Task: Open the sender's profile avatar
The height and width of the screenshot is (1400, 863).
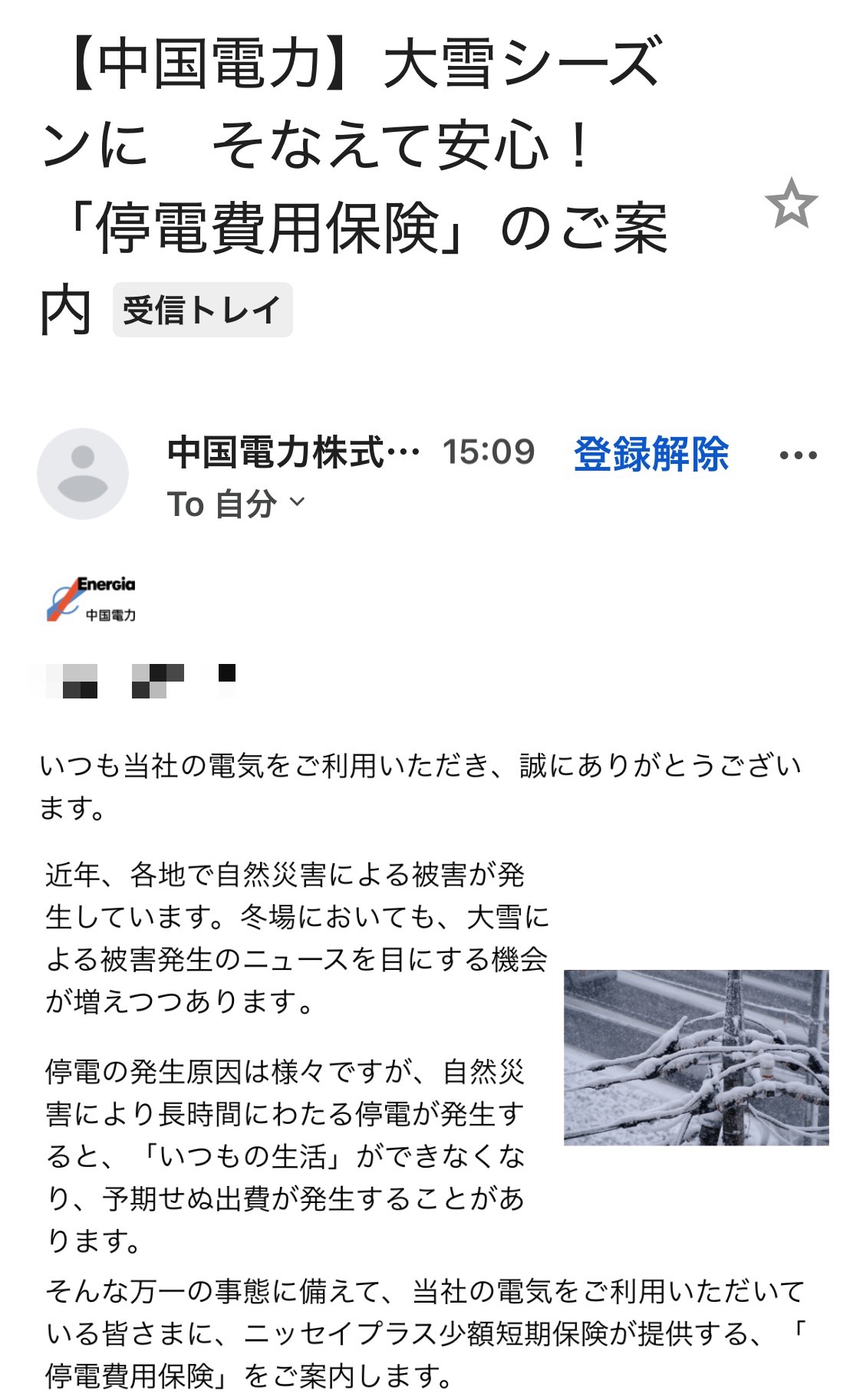Action: pyautogui.click(x=83, y=474)
